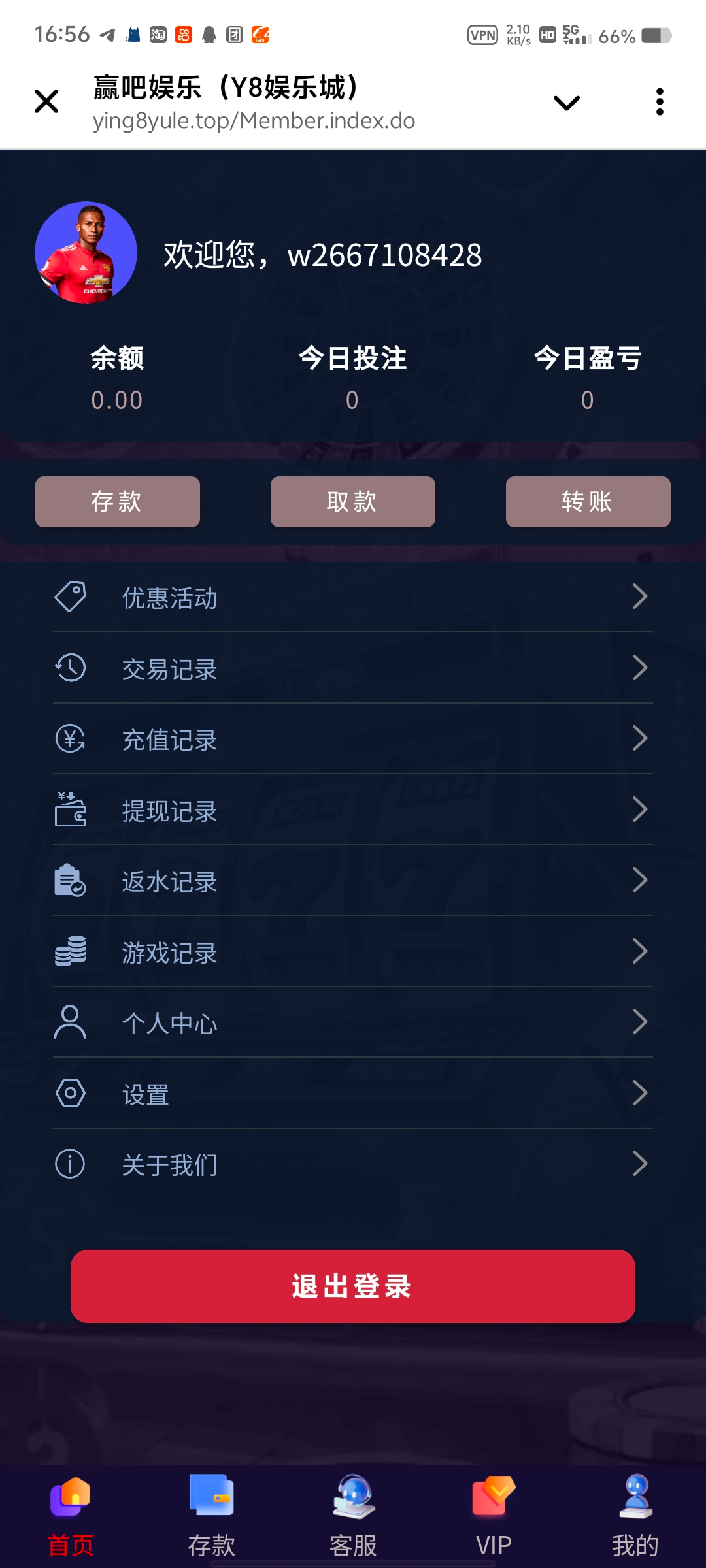This screenshot has width=706, height=1568.
Task: Switch to the VIP tab
Action: coord(494,1516)
